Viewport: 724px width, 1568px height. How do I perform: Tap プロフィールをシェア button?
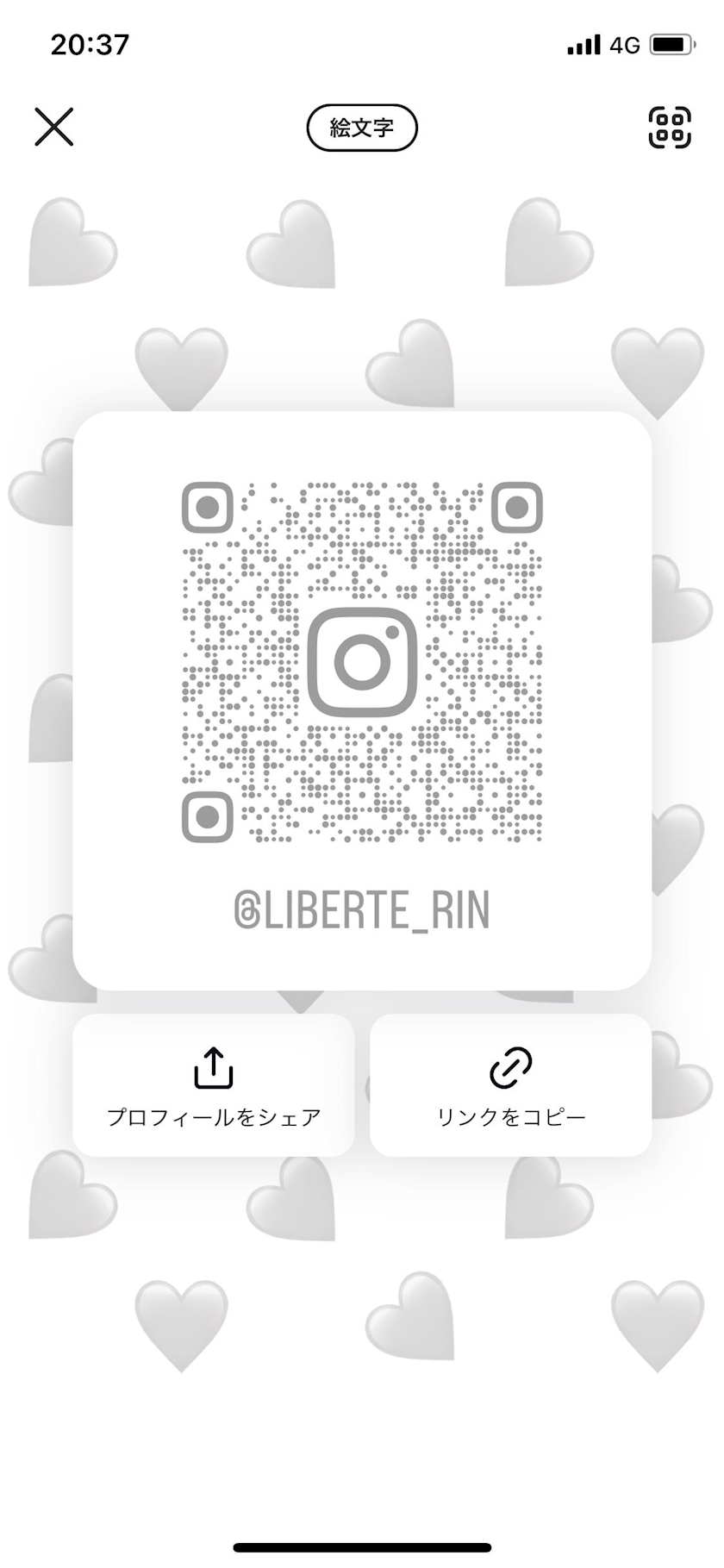point(214,1084)
